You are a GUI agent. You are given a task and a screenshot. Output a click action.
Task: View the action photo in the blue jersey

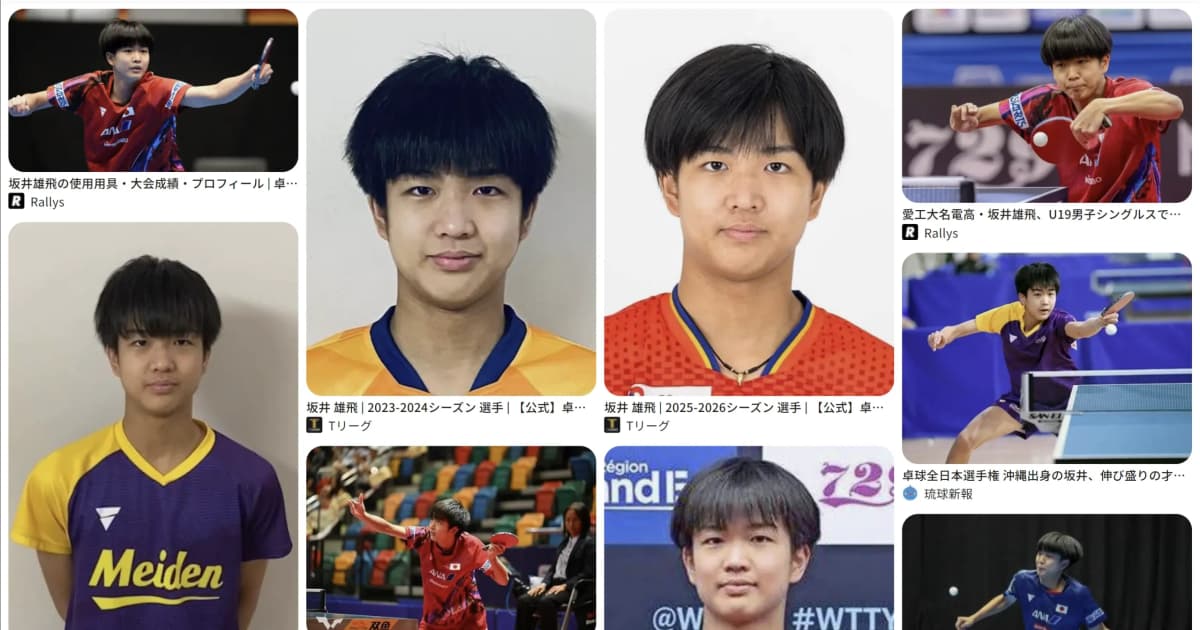[x=1047, y=572]
